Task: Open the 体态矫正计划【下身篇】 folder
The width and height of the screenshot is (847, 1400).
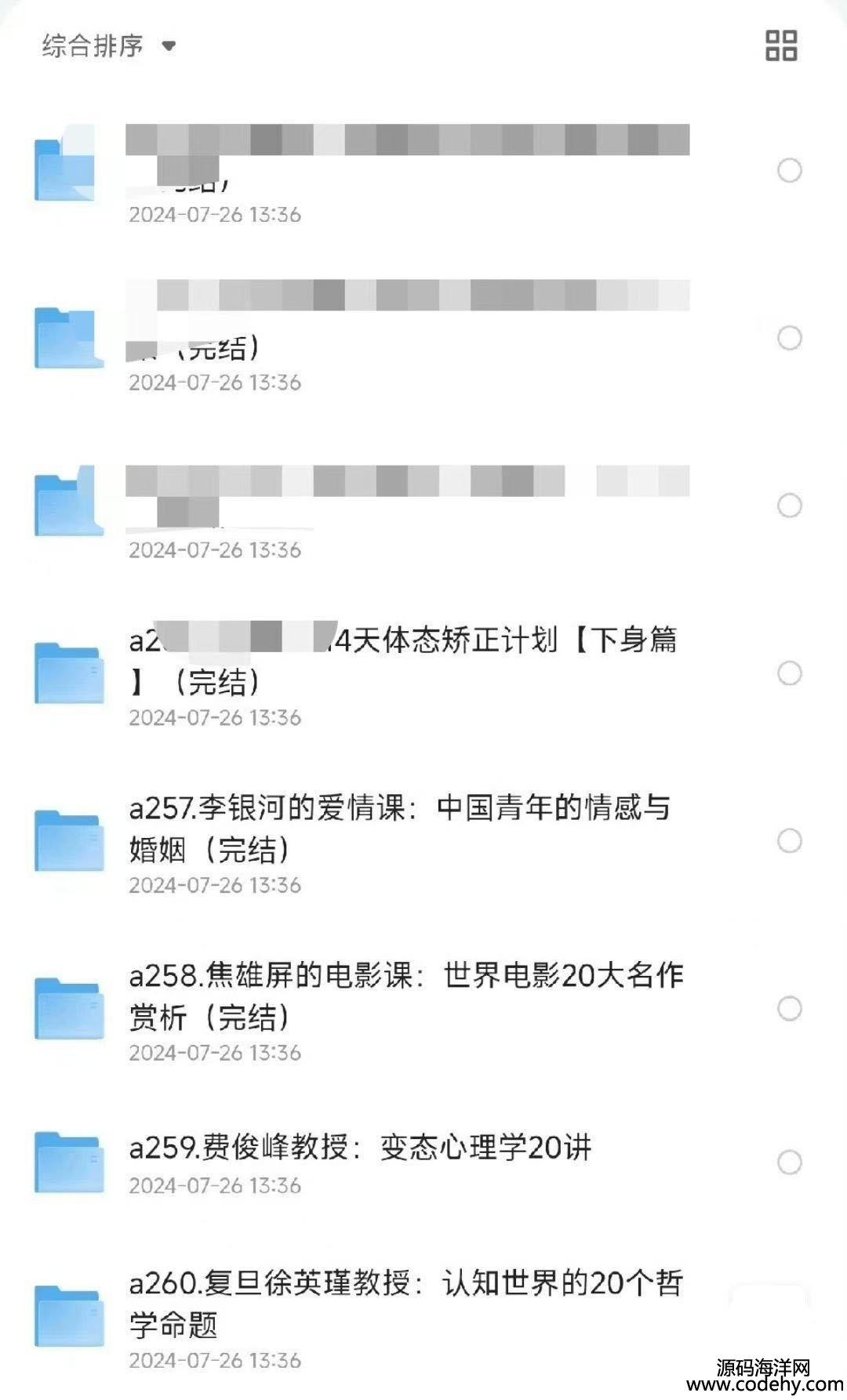Action: point(403,660)
